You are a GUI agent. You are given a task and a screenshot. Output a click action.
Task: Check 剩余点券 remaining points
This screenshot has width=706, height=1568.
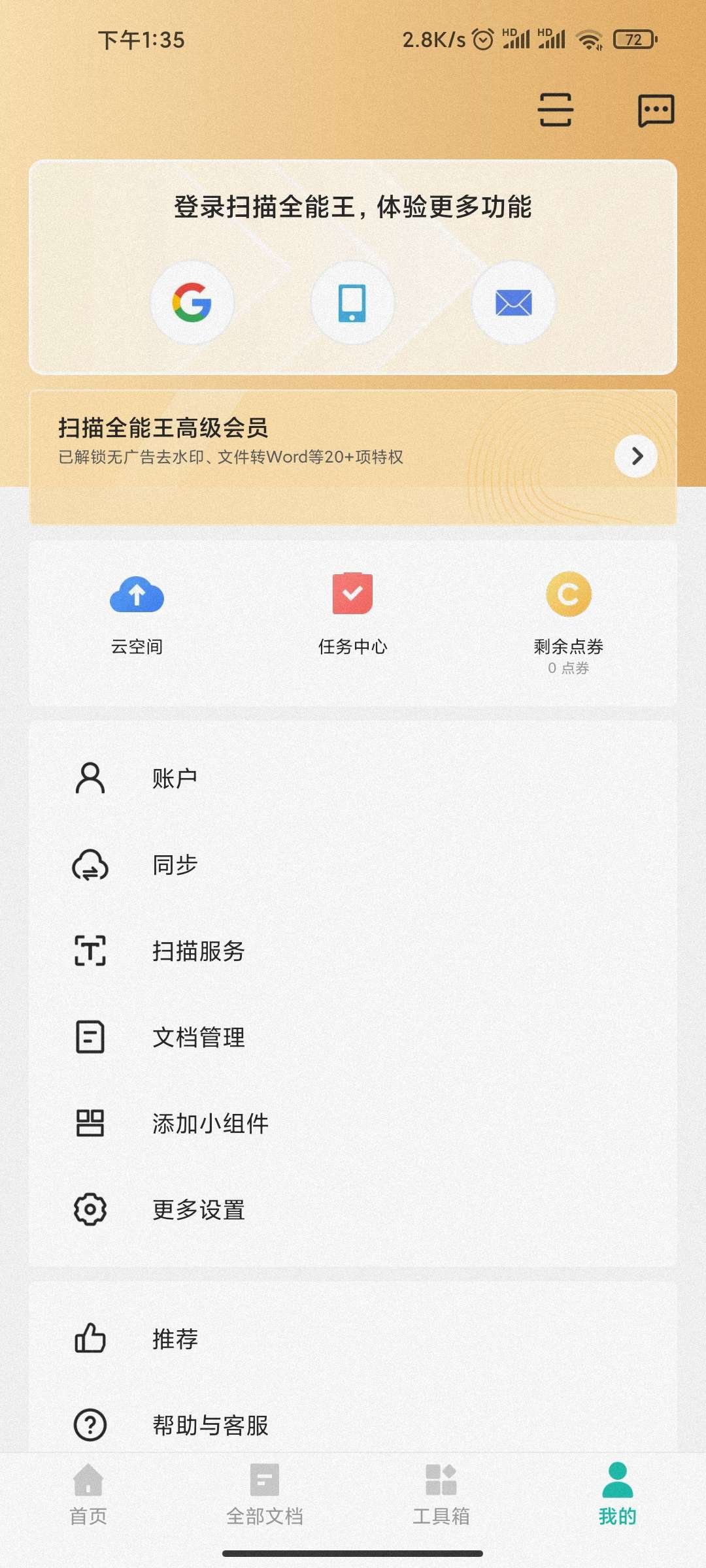[x=568, y=614]
